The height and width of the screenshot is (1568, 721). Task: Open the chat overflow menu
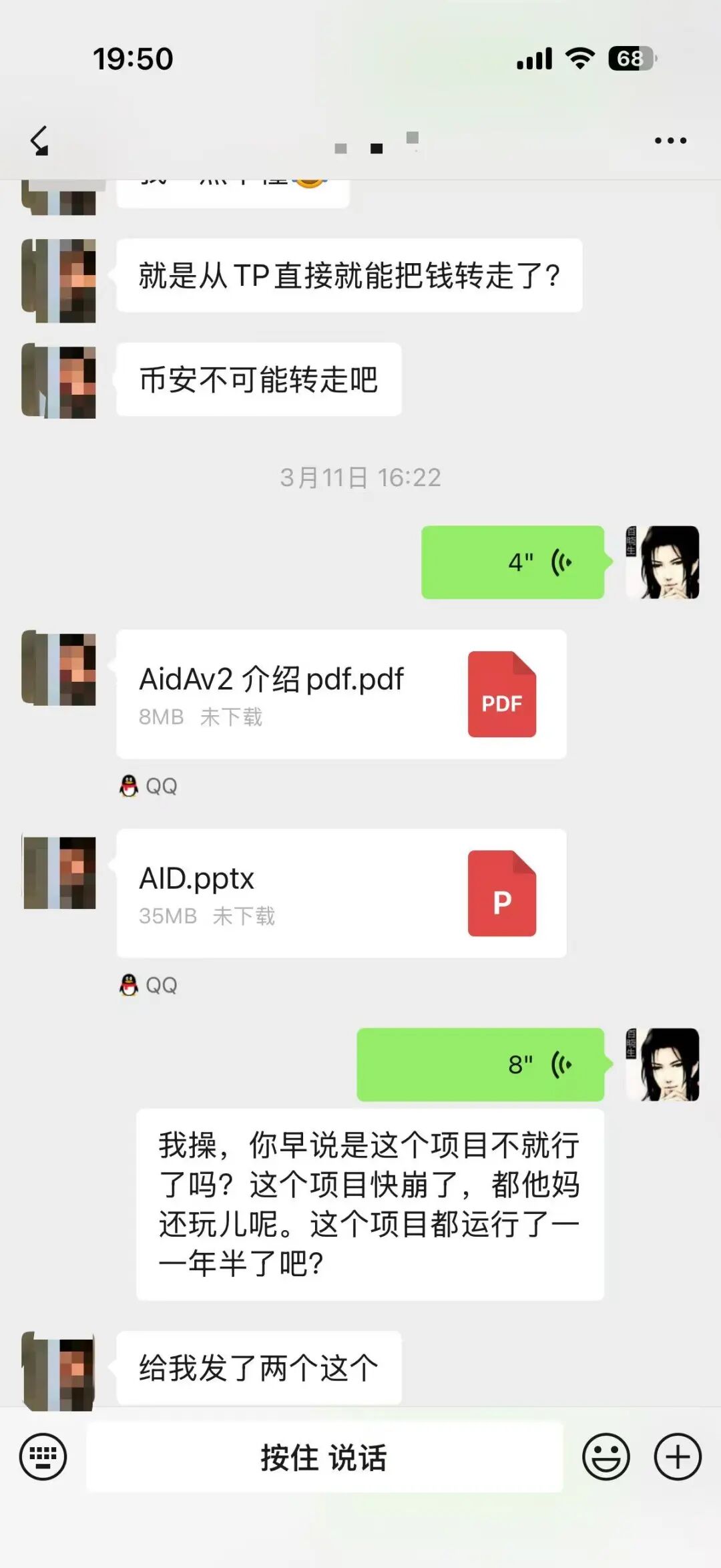(x=670, y=141)
